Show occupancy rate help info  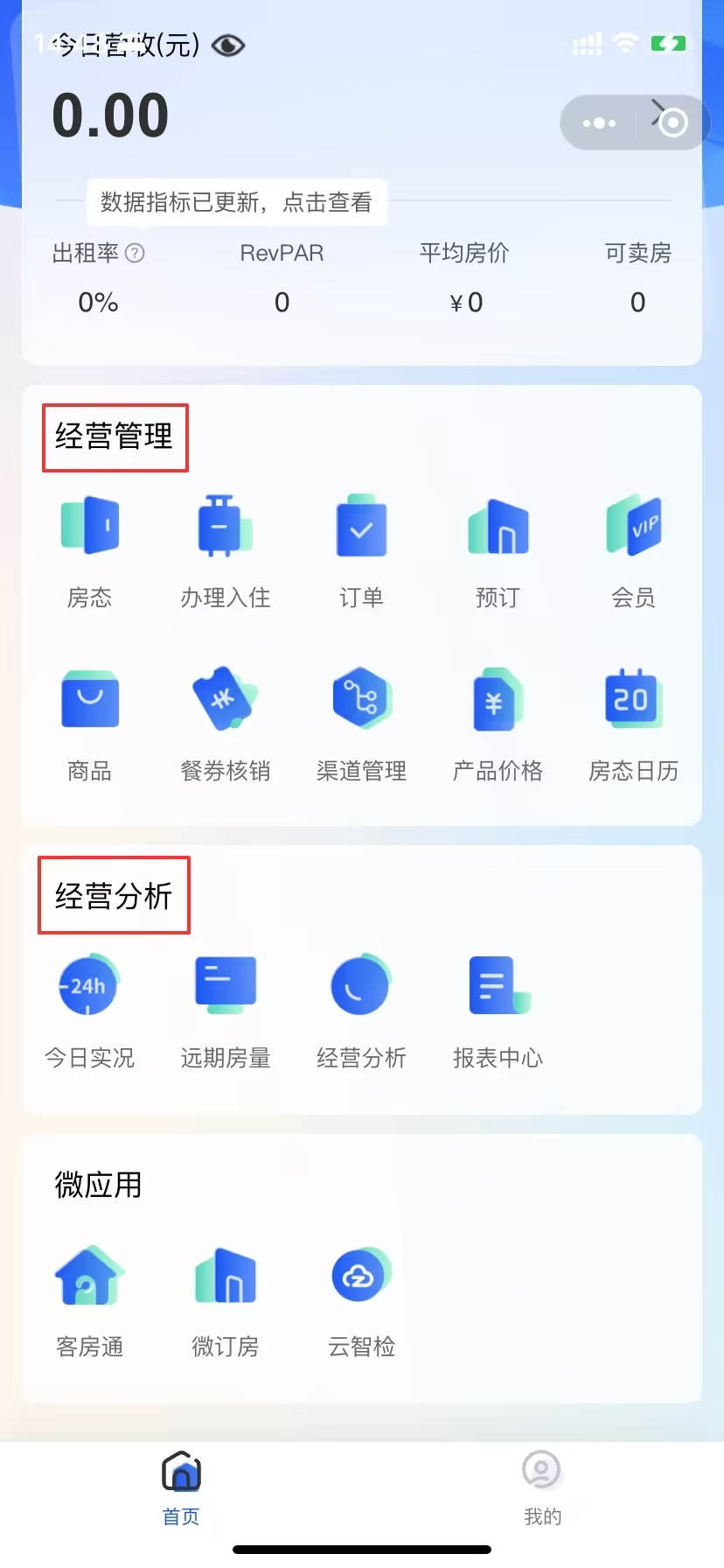135,254
